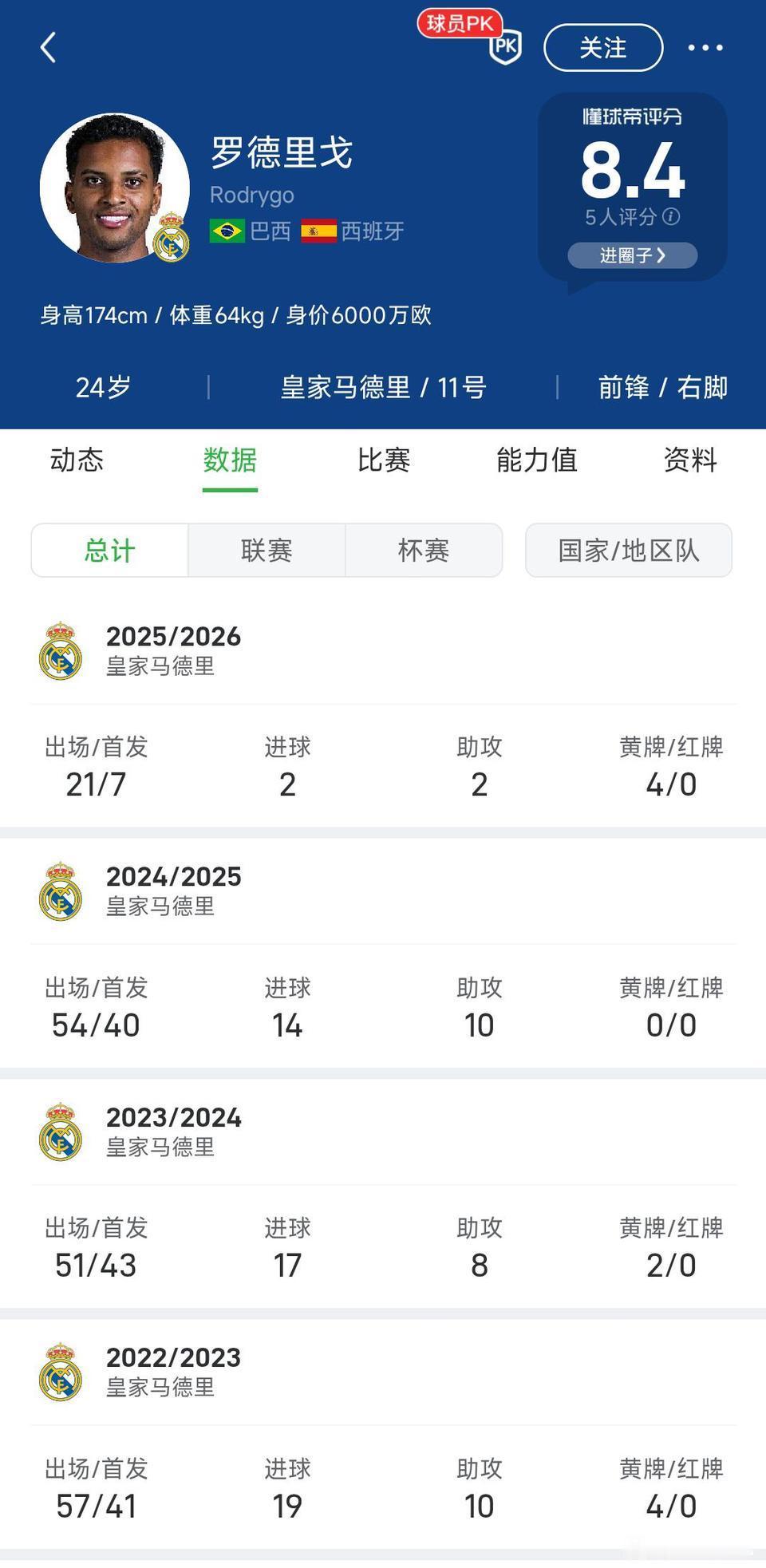The image size is (766, 1568).
Task: Select the Spain flag icon
Action: click(318, 231)
